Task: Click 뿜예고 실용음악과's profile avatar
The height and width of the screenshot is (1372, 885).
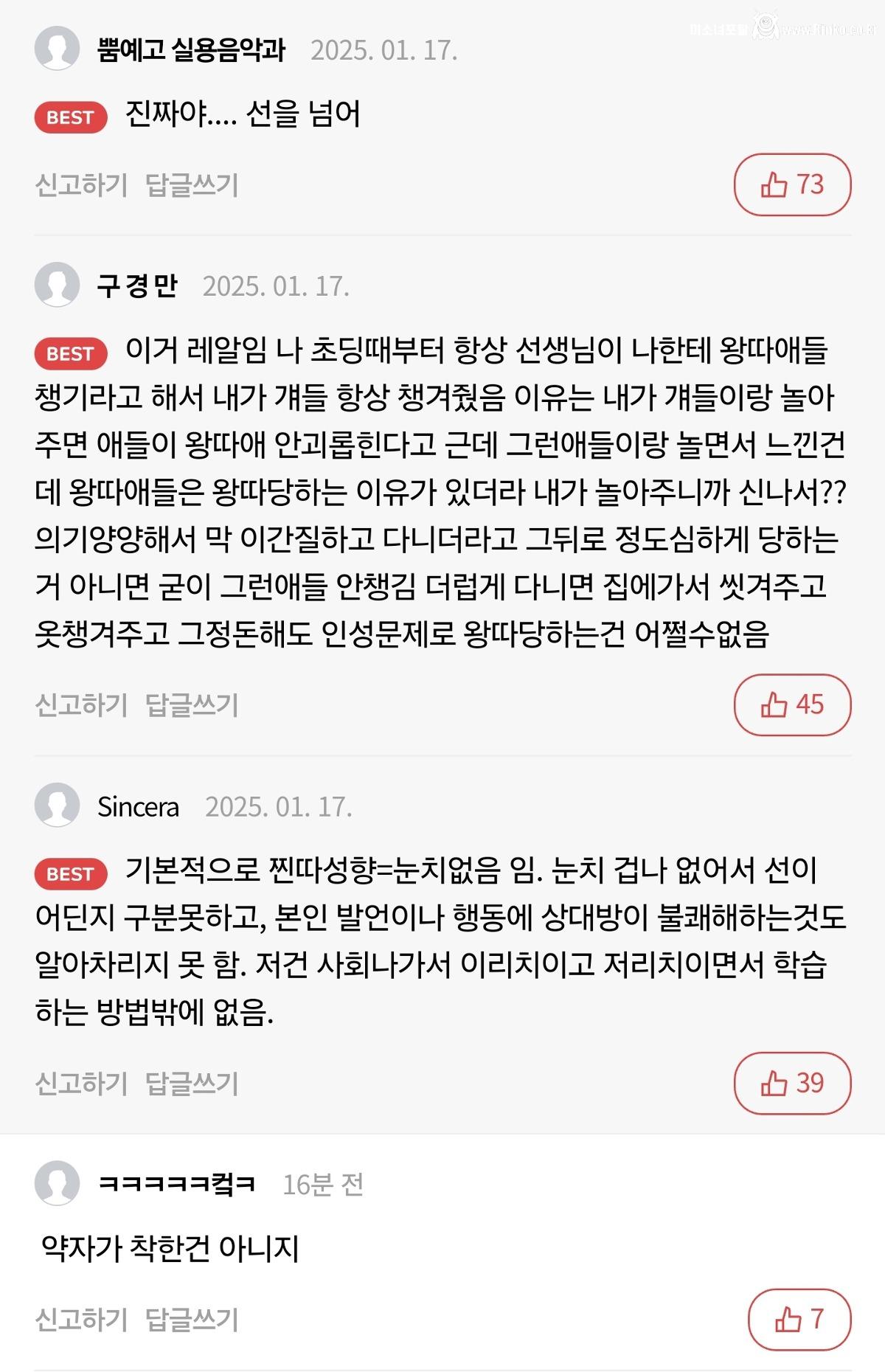Action: pyautogui.click(x=59, y=46)
